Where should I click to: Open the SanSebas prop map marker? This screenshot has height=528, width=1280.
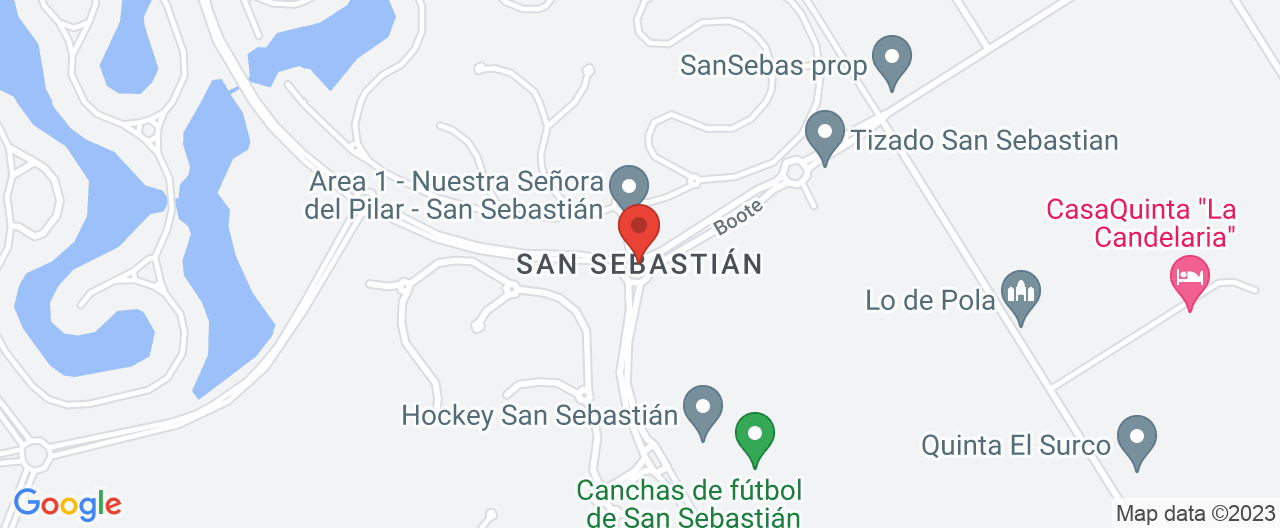point(891,59)
